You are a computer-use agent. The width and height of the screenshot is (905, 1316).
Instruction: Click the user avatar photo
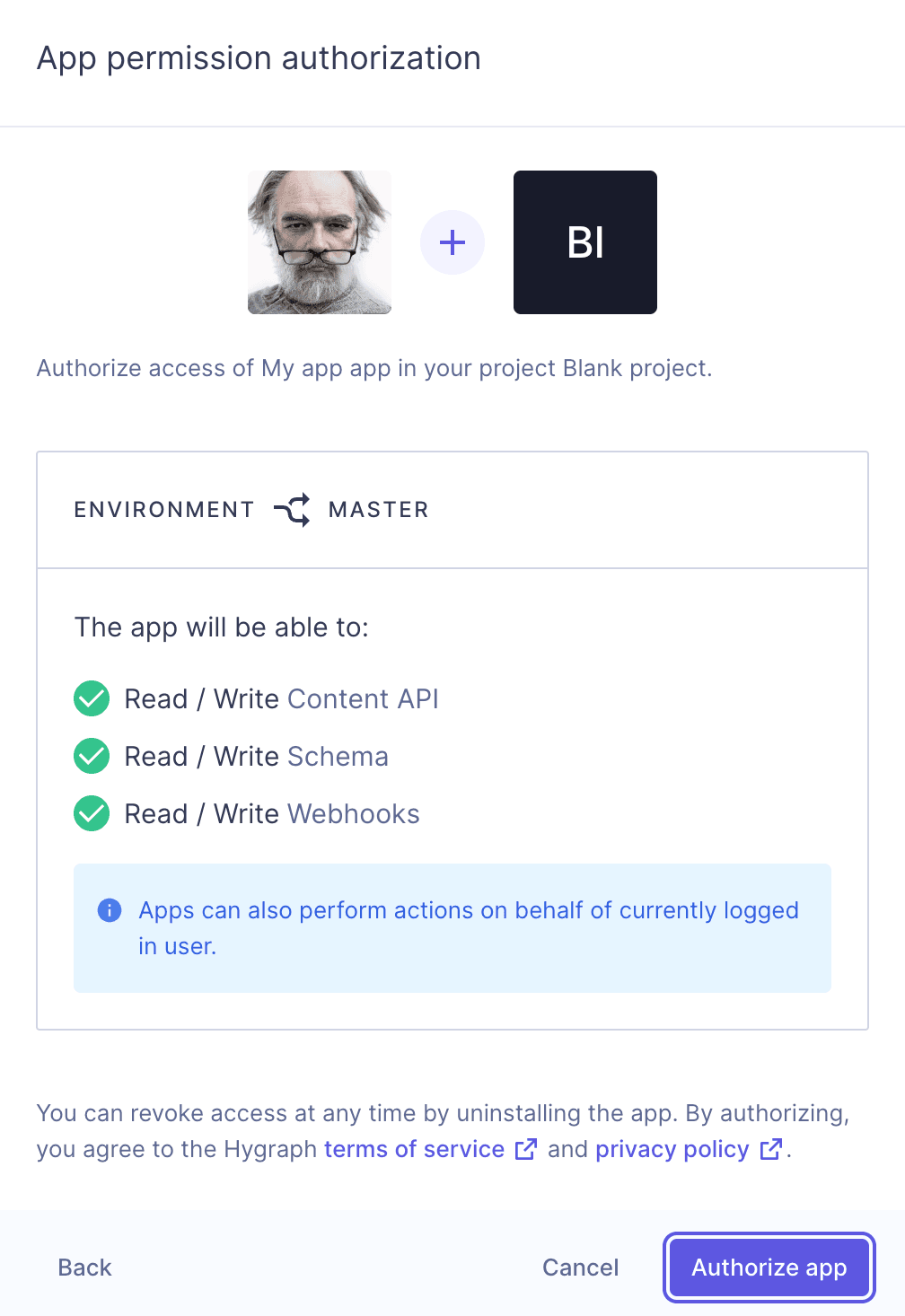pos(319,241)
